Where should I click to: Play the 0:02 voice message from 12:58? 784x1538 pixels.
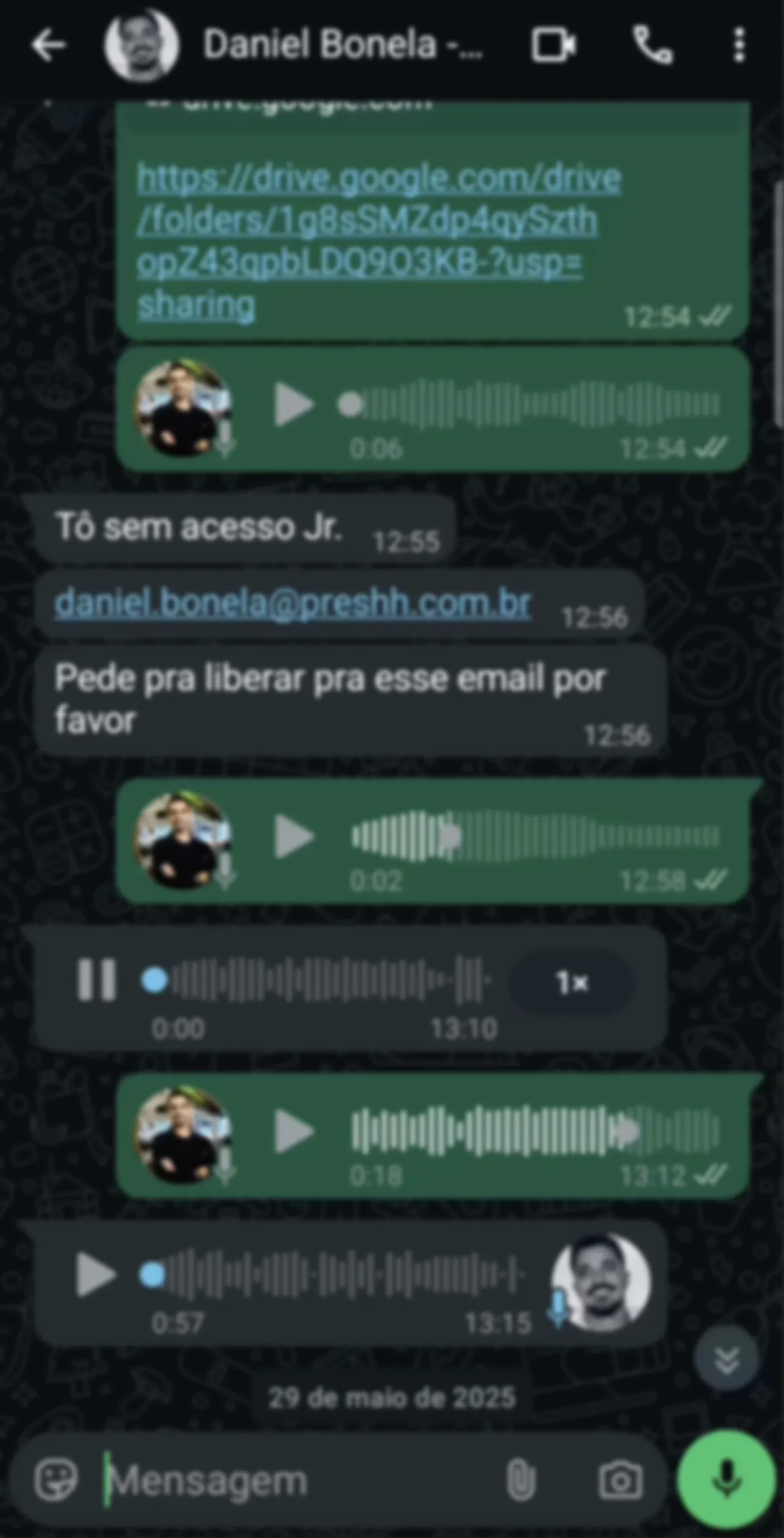[x=294, y=836]
